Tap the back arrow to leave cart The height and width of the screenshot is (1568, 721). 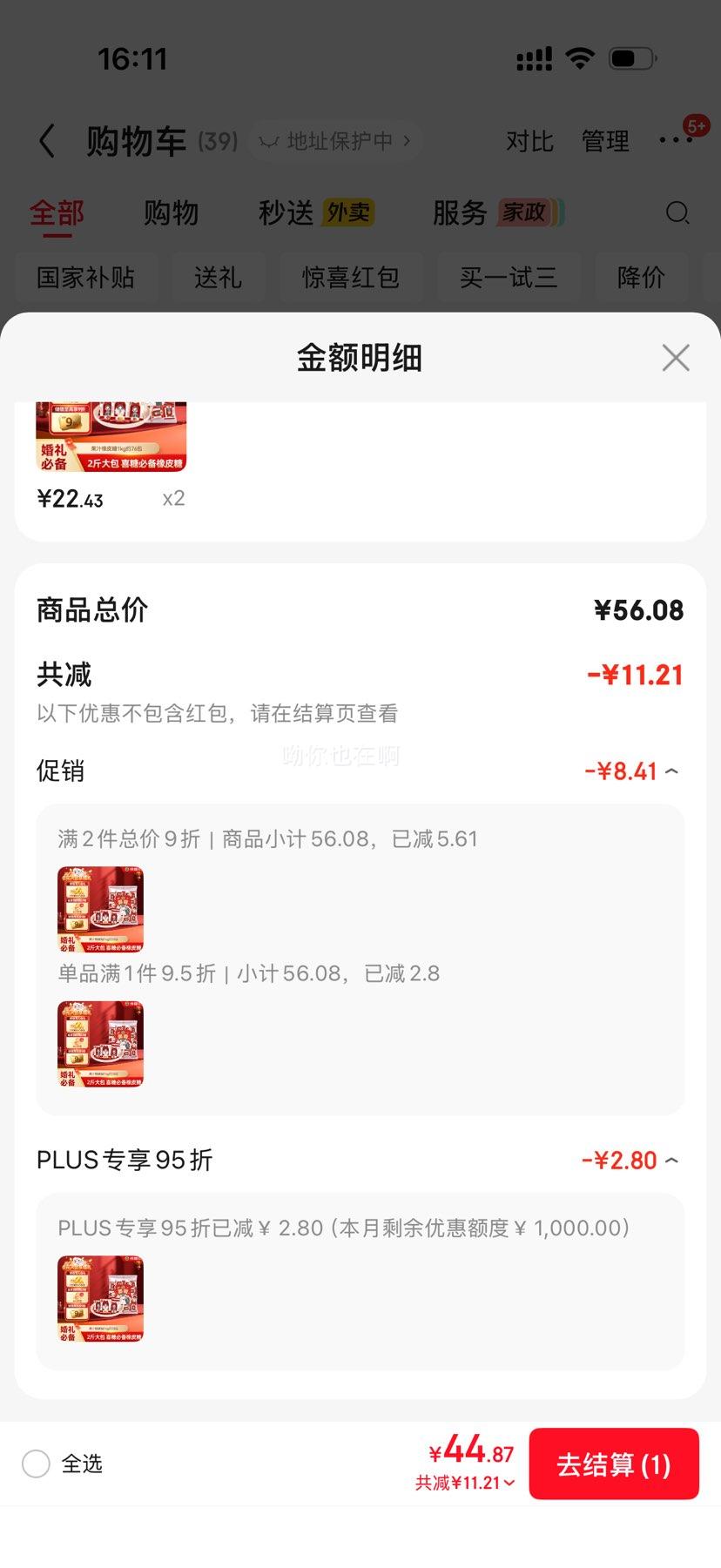(x=45, y=140)
